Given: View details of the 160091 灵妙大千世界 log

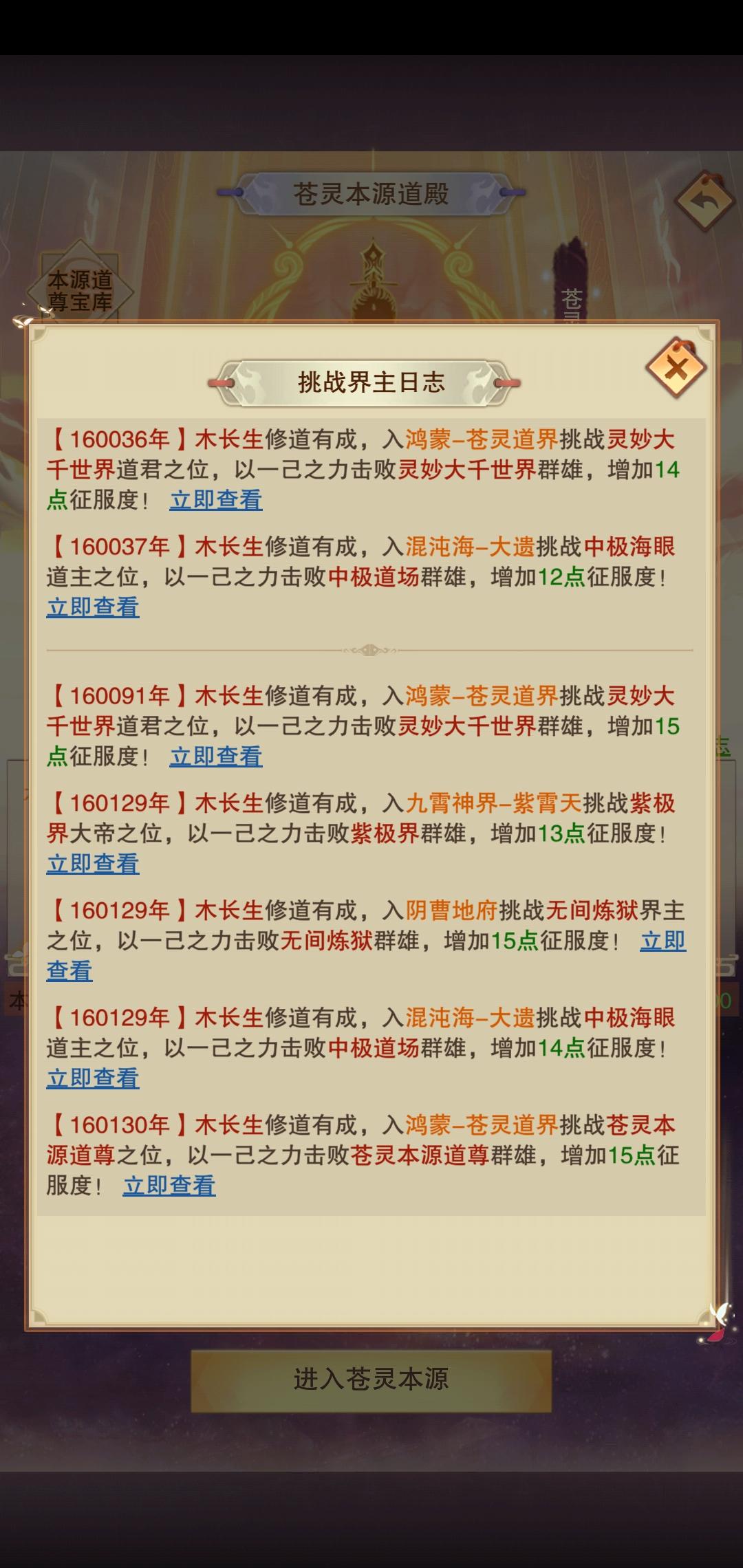Looking at the screenshot, I should point(215,756).
